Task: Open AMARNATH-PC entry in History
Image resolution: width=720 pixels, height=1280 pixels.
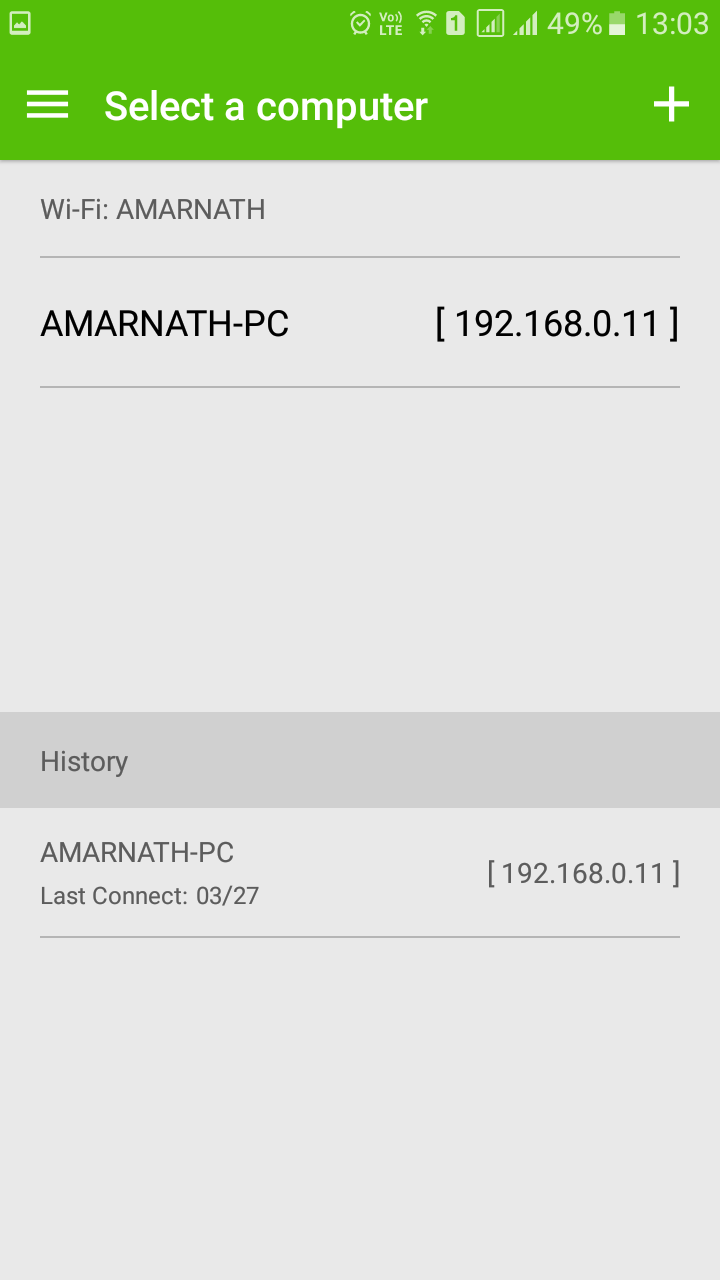Action: pos(360,873)
